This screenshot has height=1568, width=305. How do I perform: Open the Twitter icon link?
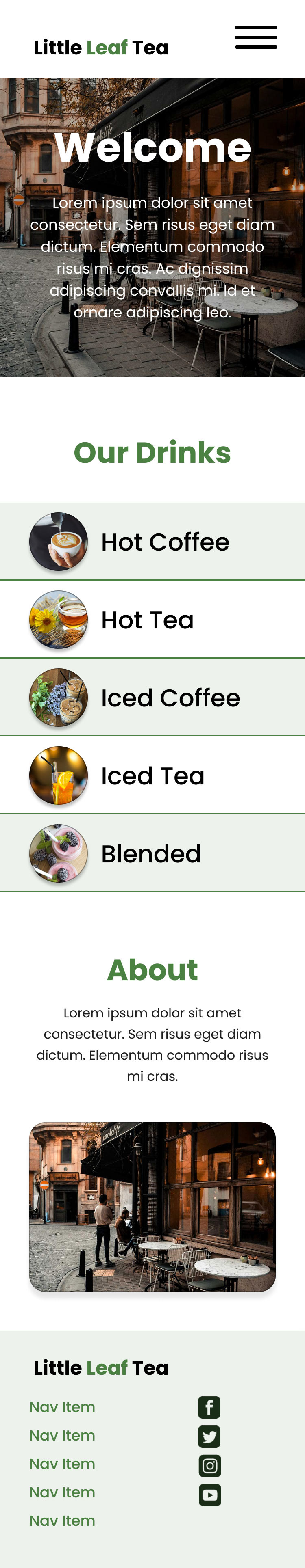pyautogui.click(x=209, y=1436)
